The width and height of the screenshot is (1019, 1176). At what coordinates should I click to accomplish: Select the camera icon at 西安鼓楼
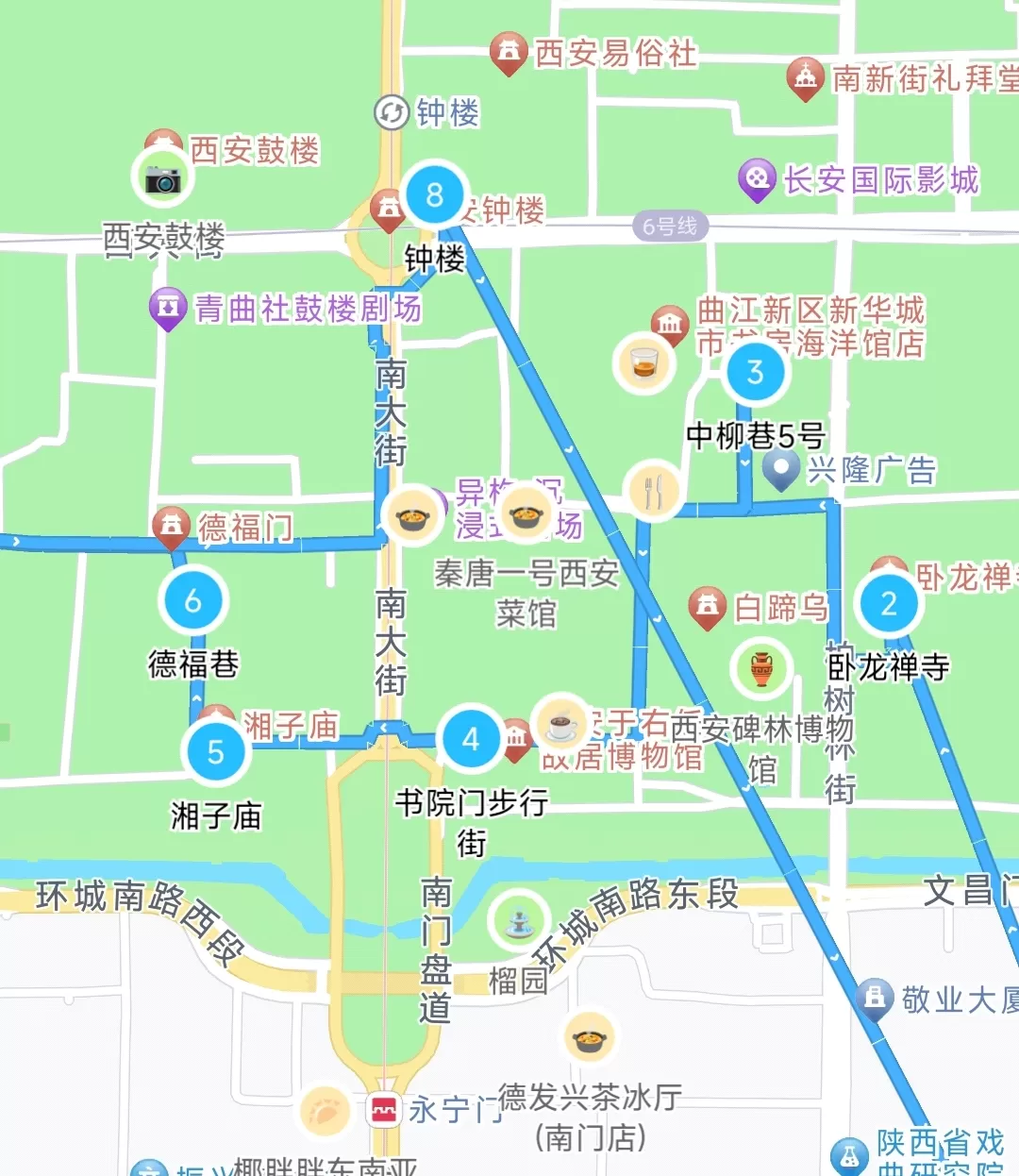[163, 179]
